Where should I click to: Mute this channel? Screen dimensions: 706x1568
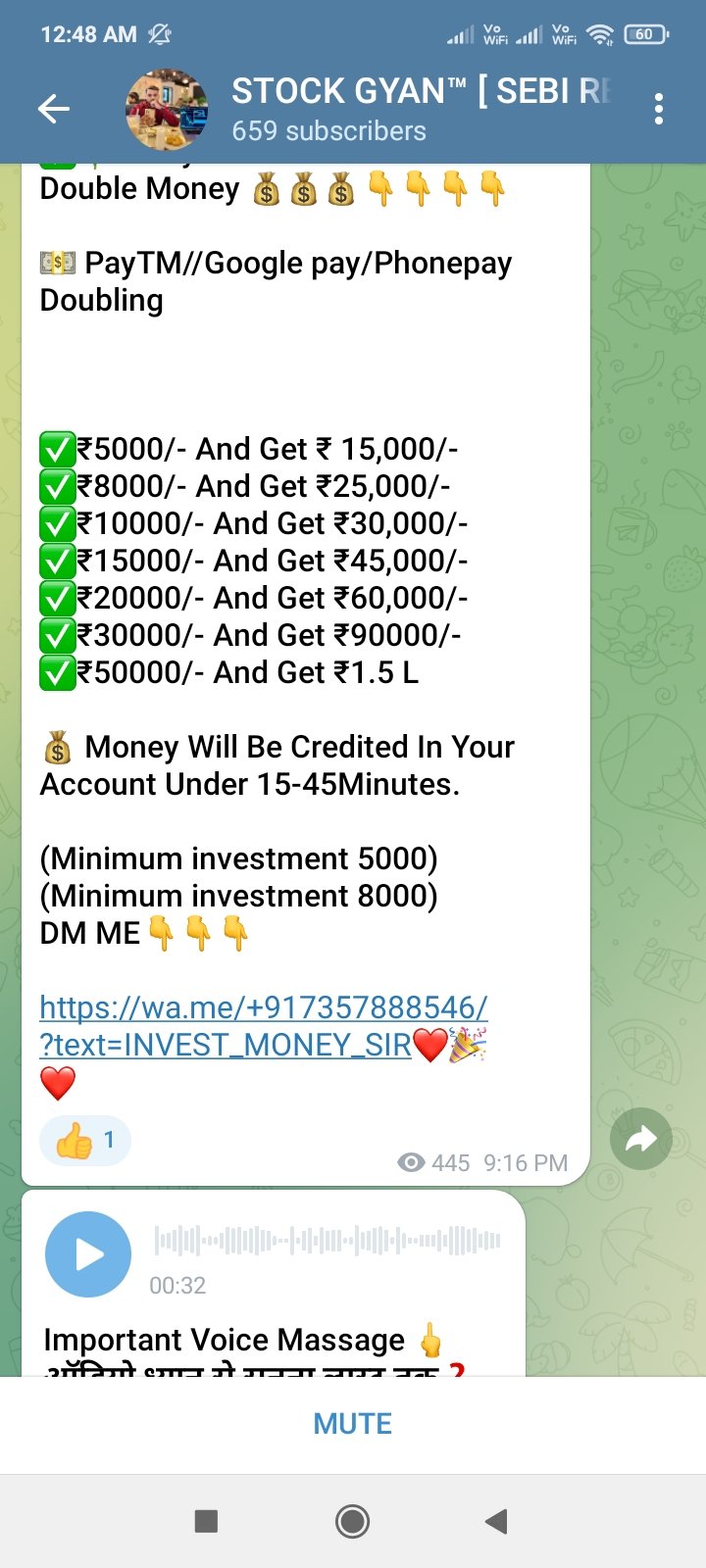click(x=353, y=1424)
